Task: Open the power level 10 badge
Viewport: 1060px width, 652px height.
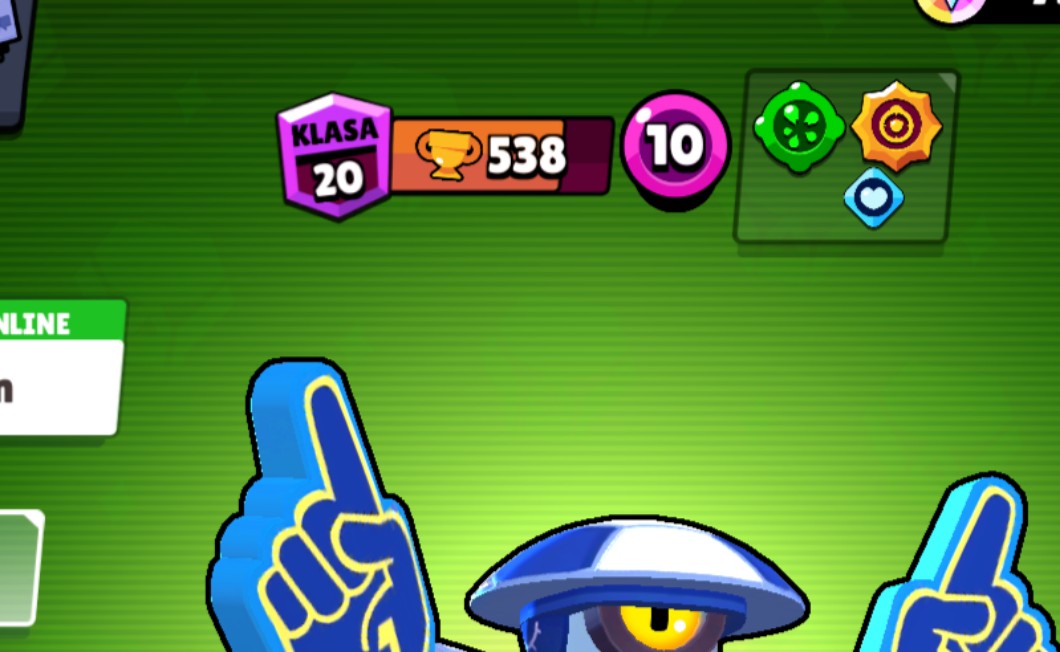Action: click(x=676, y=148)
